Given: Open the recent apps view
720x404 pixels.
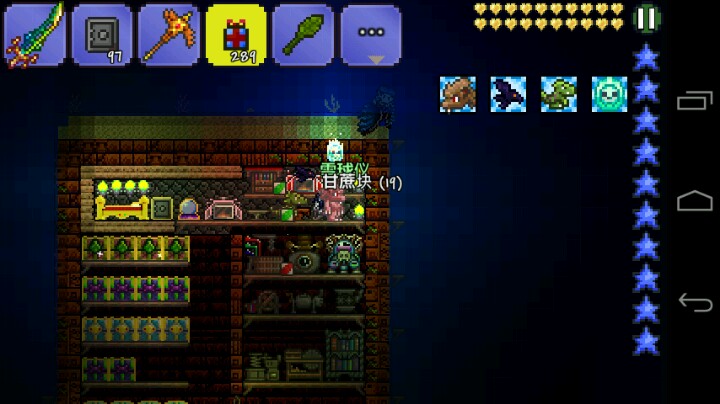Looking at the screenshot, I should [x=695, y=101].
